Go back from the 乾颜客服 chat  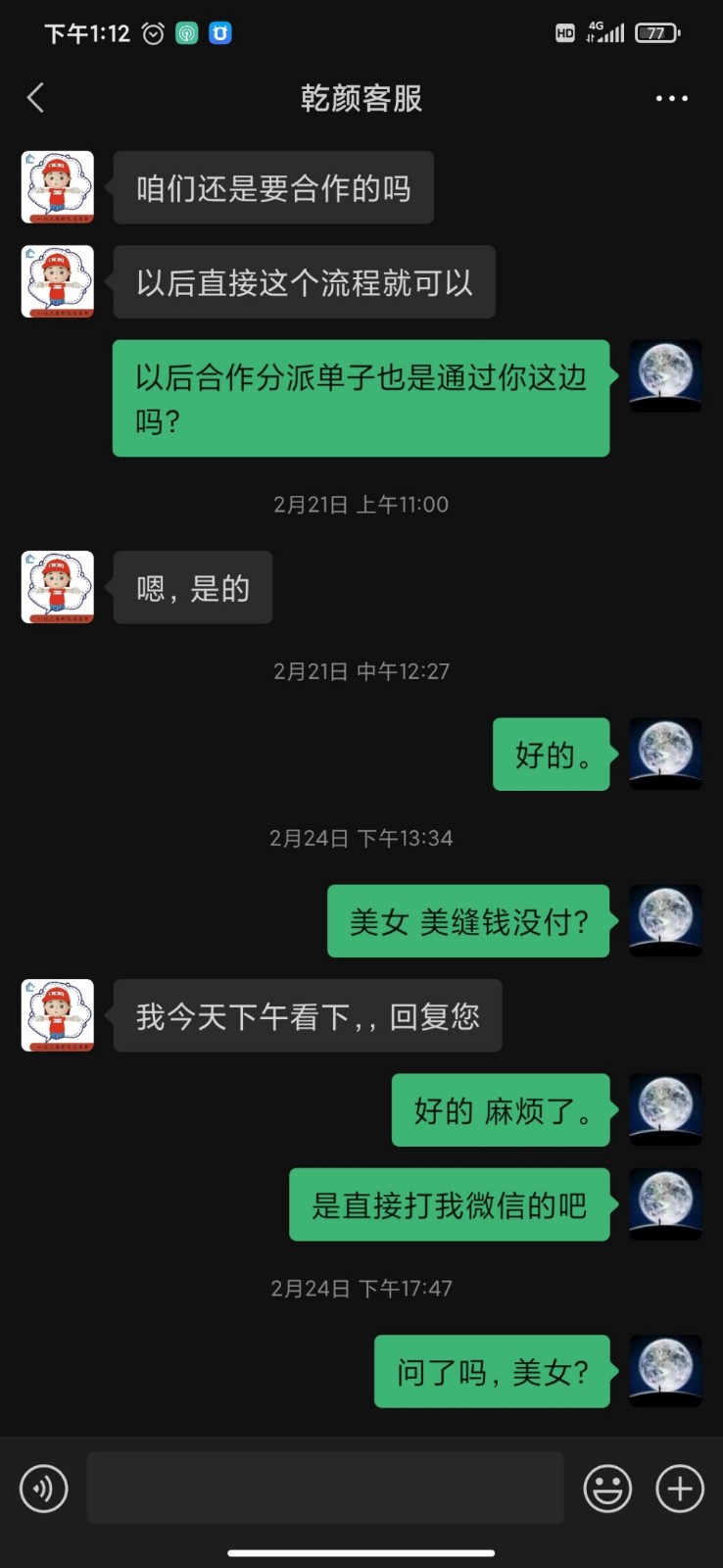click(x=36, y=98)
